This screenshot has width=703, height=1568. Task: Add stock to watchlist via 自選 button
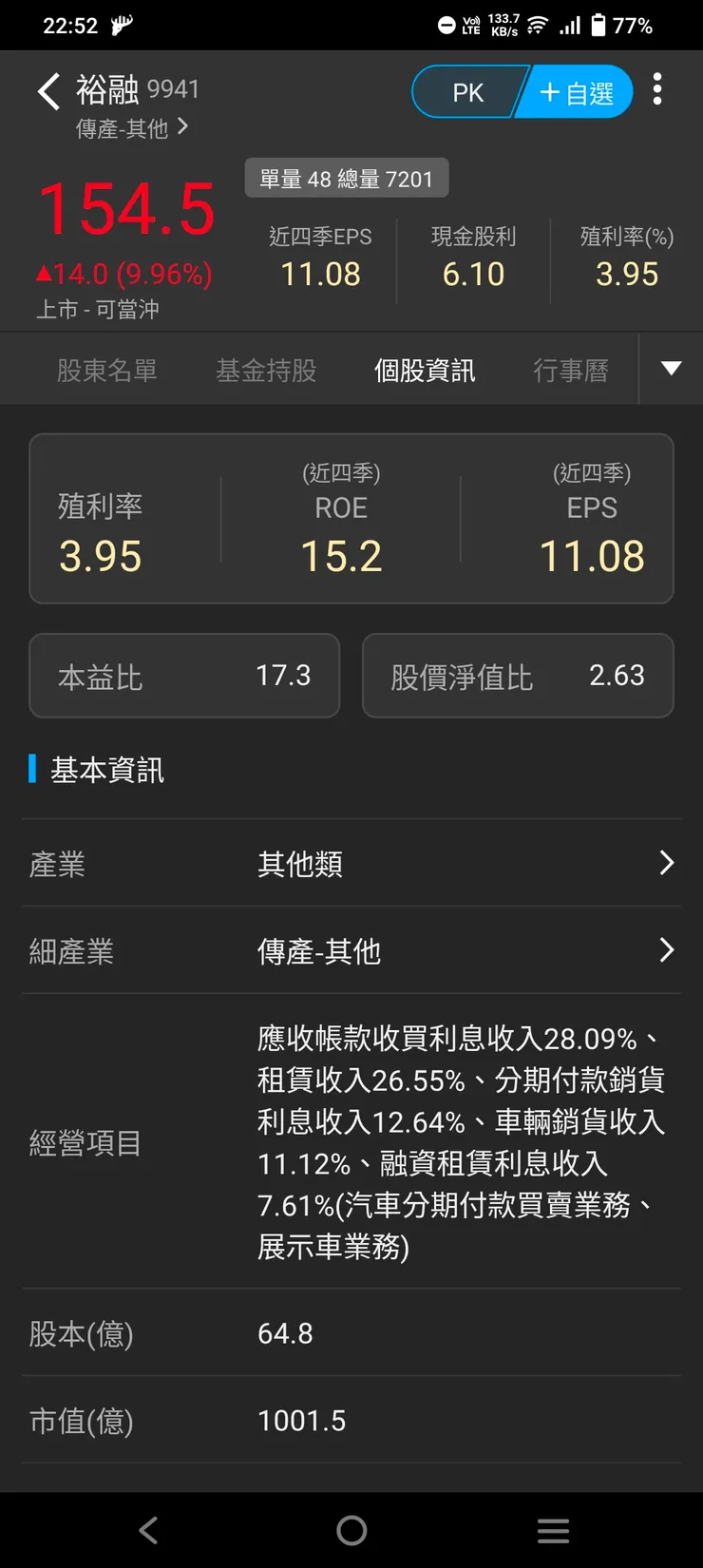[x=576, y=91]
